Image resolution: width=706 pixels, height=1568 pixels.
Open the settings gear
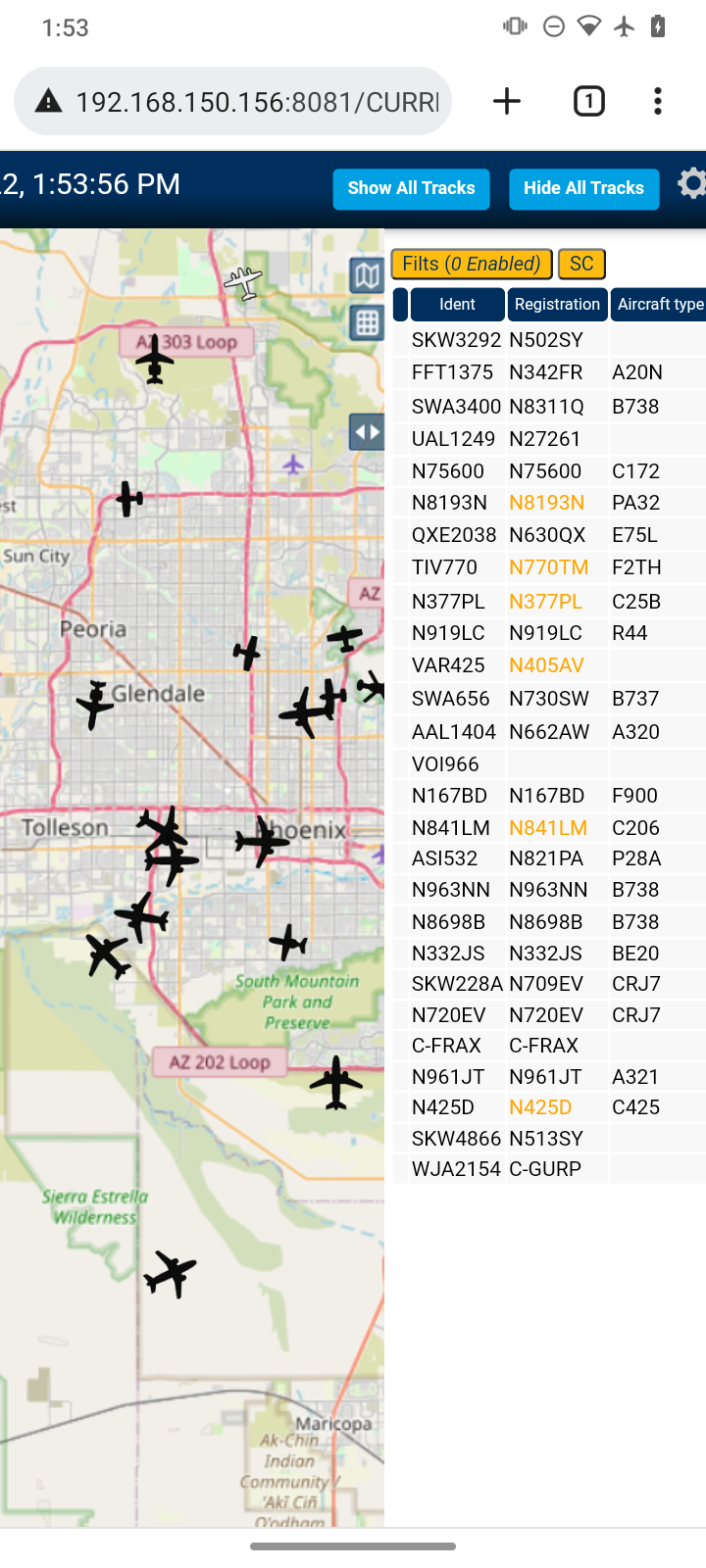692,183
